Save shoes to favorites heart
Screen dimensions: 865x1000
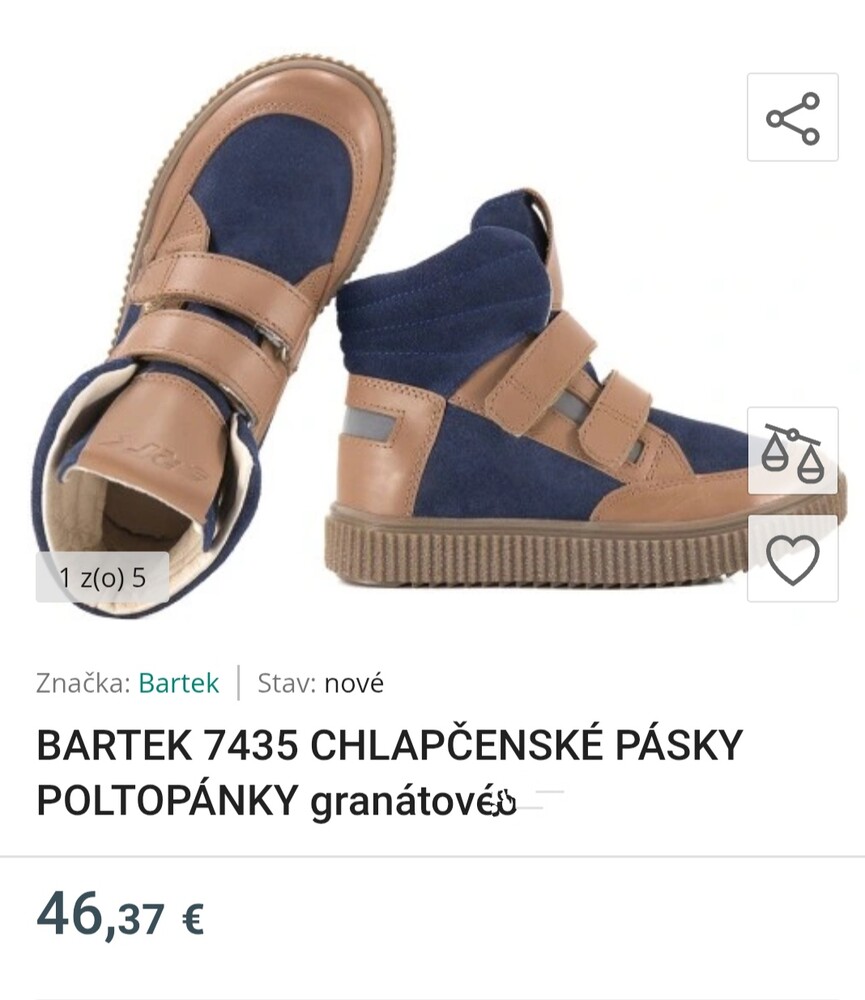tap(792, 559)
